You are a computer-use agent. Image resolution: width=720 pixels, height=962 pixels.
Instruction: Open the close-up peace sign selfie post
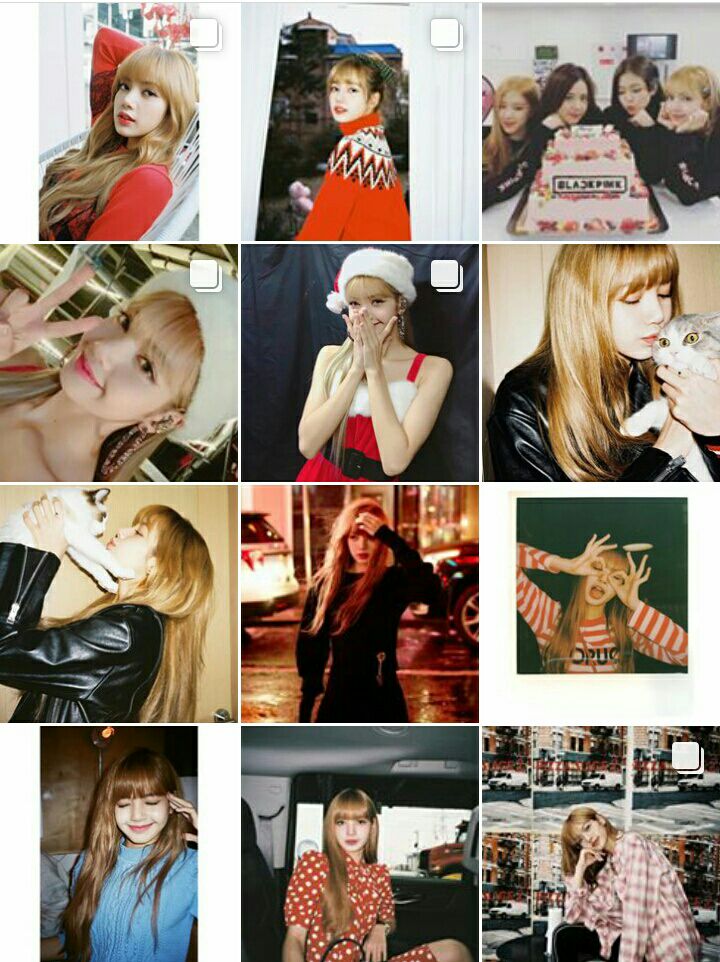coord(119,363)
